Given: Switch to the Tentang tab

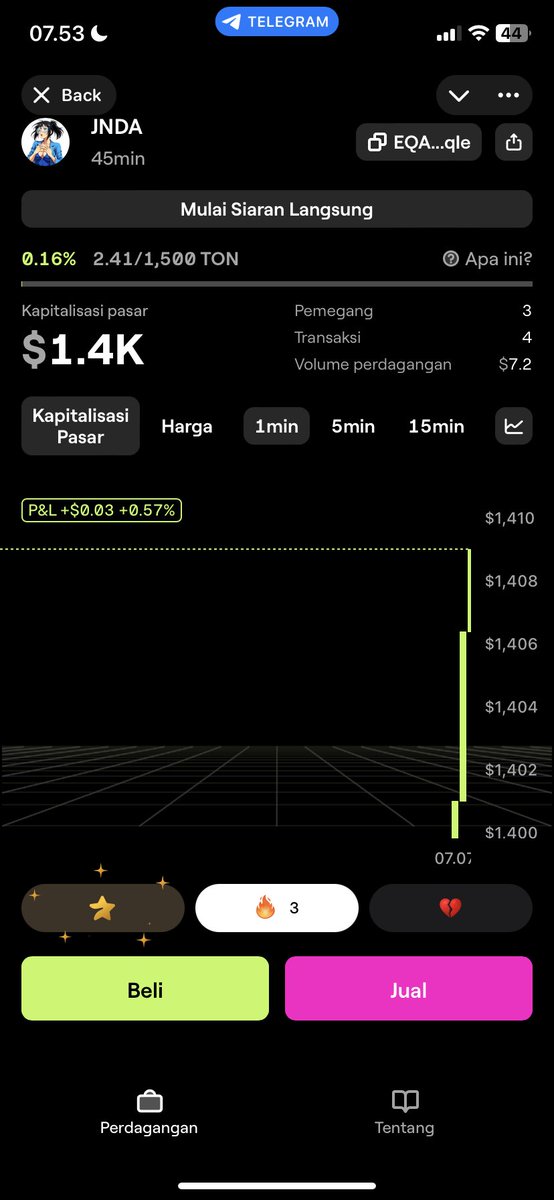Looking at the screenshot, I should click(405, 1113).
